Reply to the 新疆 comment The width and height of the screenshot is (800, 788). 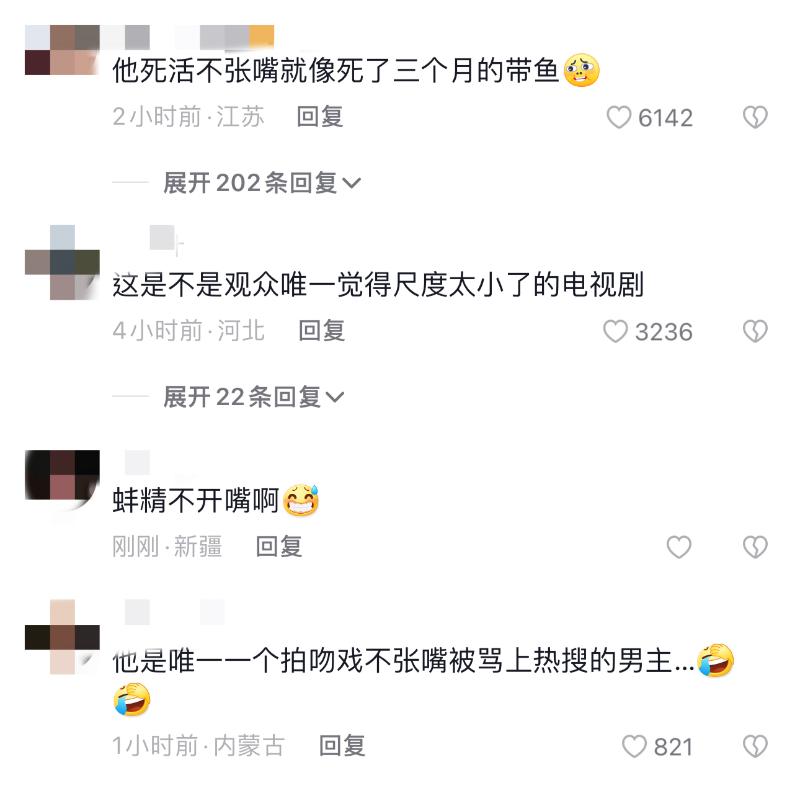[279, 546]
